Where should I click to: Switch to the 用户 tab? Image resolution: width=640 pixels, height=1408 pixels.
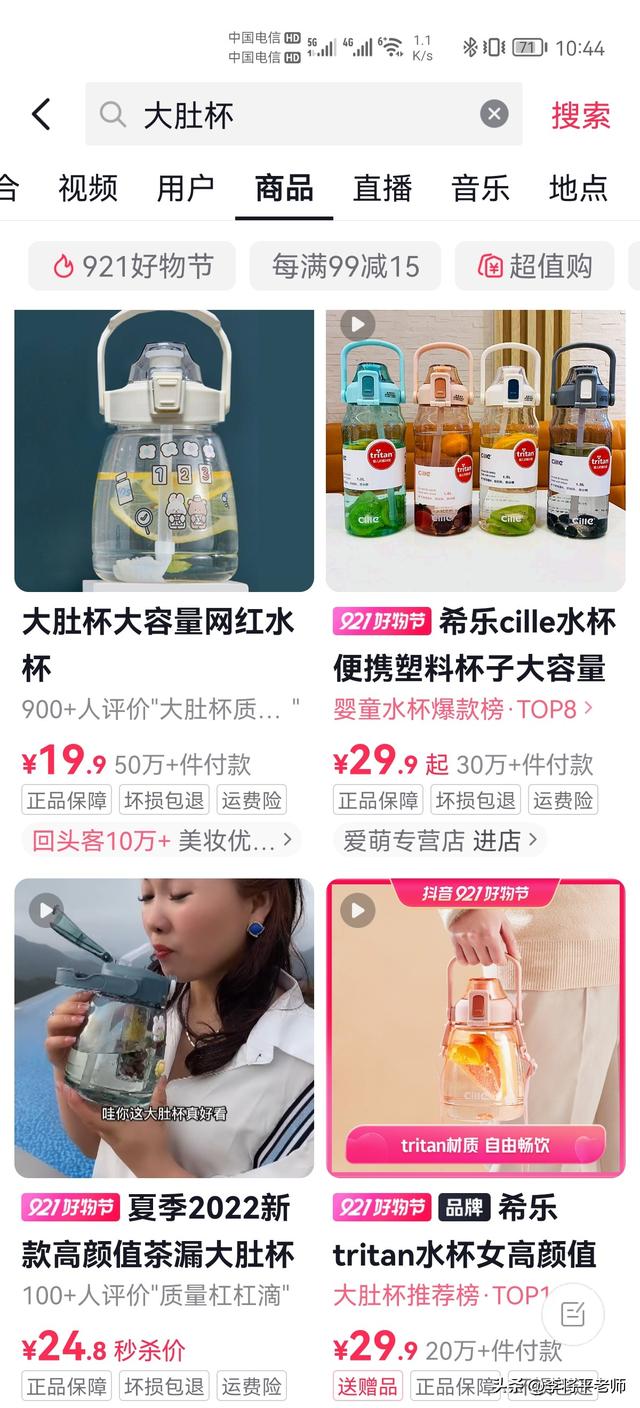point(186,187)
